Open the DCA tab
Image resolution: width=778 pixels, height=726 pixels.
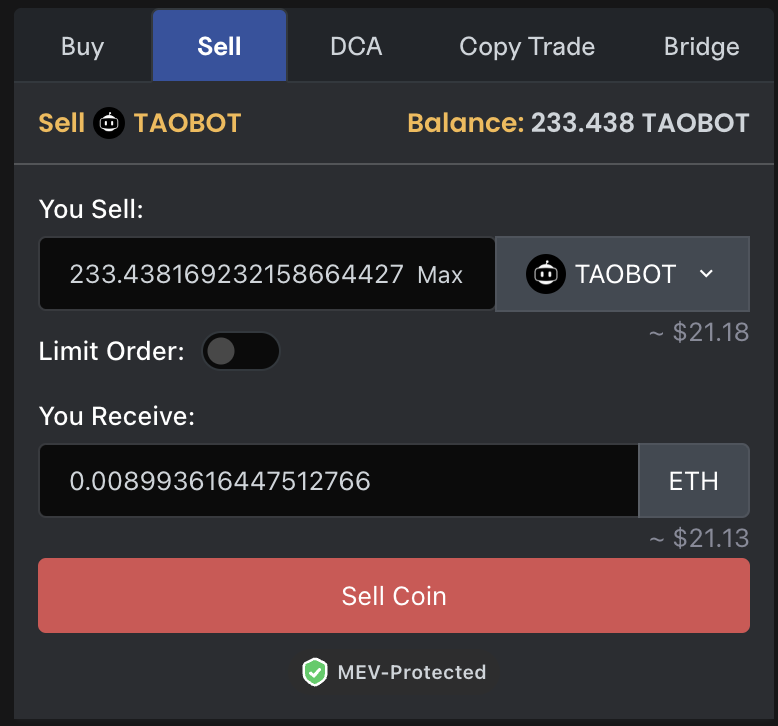point(356,47)
